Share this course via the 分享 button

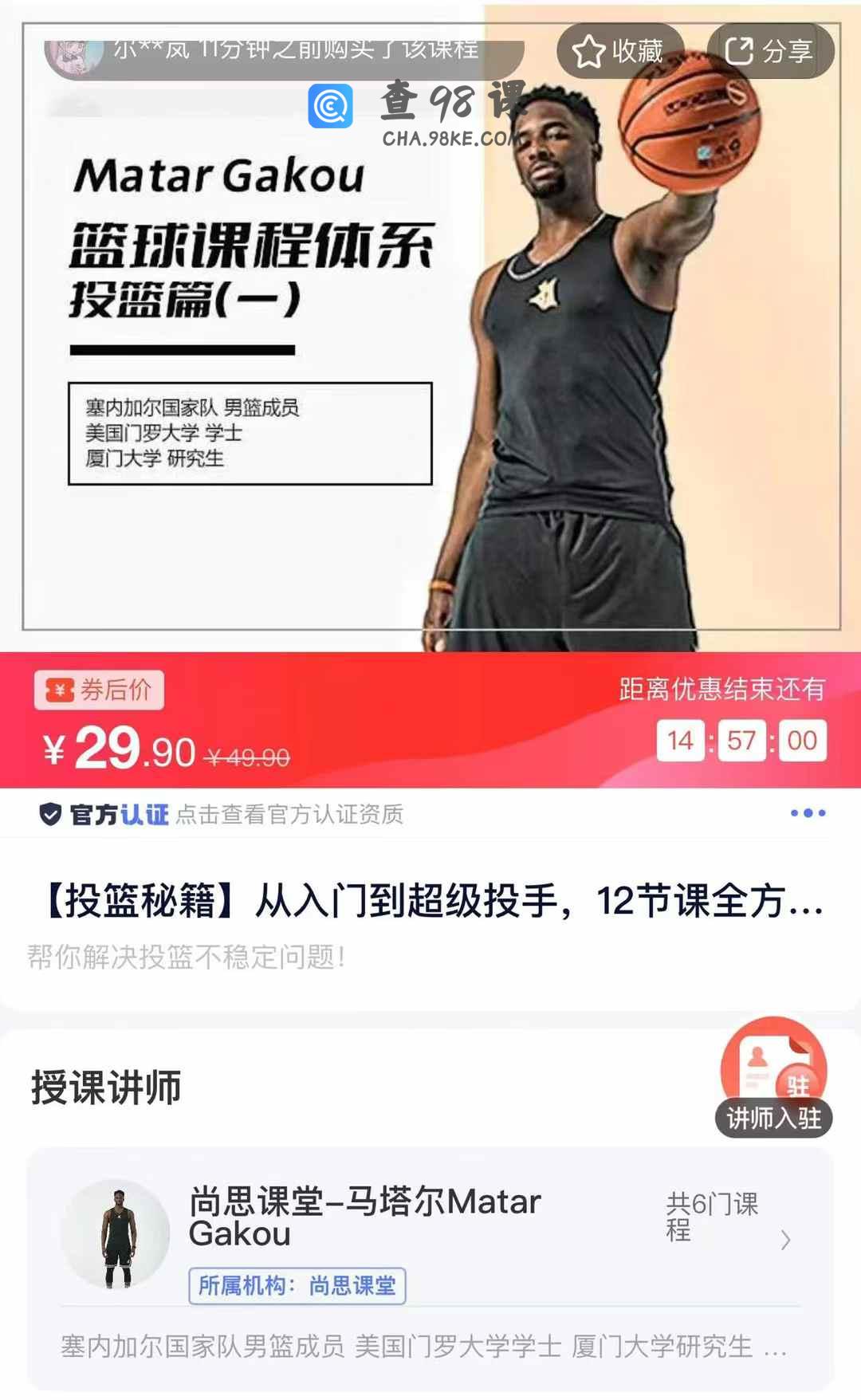769,51
